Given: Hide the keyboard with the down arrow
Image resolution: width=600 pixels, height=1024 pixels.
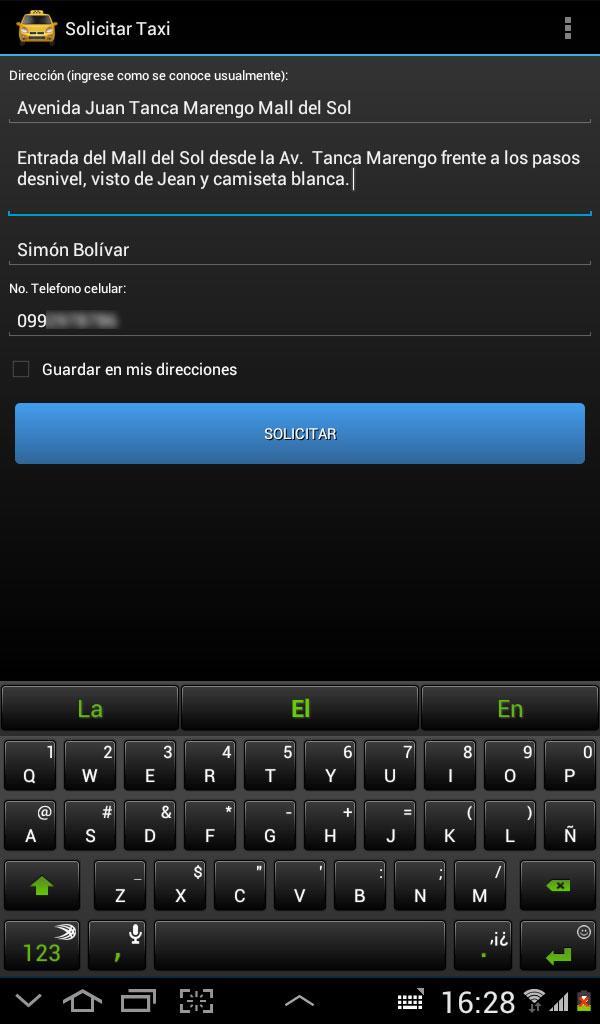Looking at the screenshot, I should [27, 1000].
